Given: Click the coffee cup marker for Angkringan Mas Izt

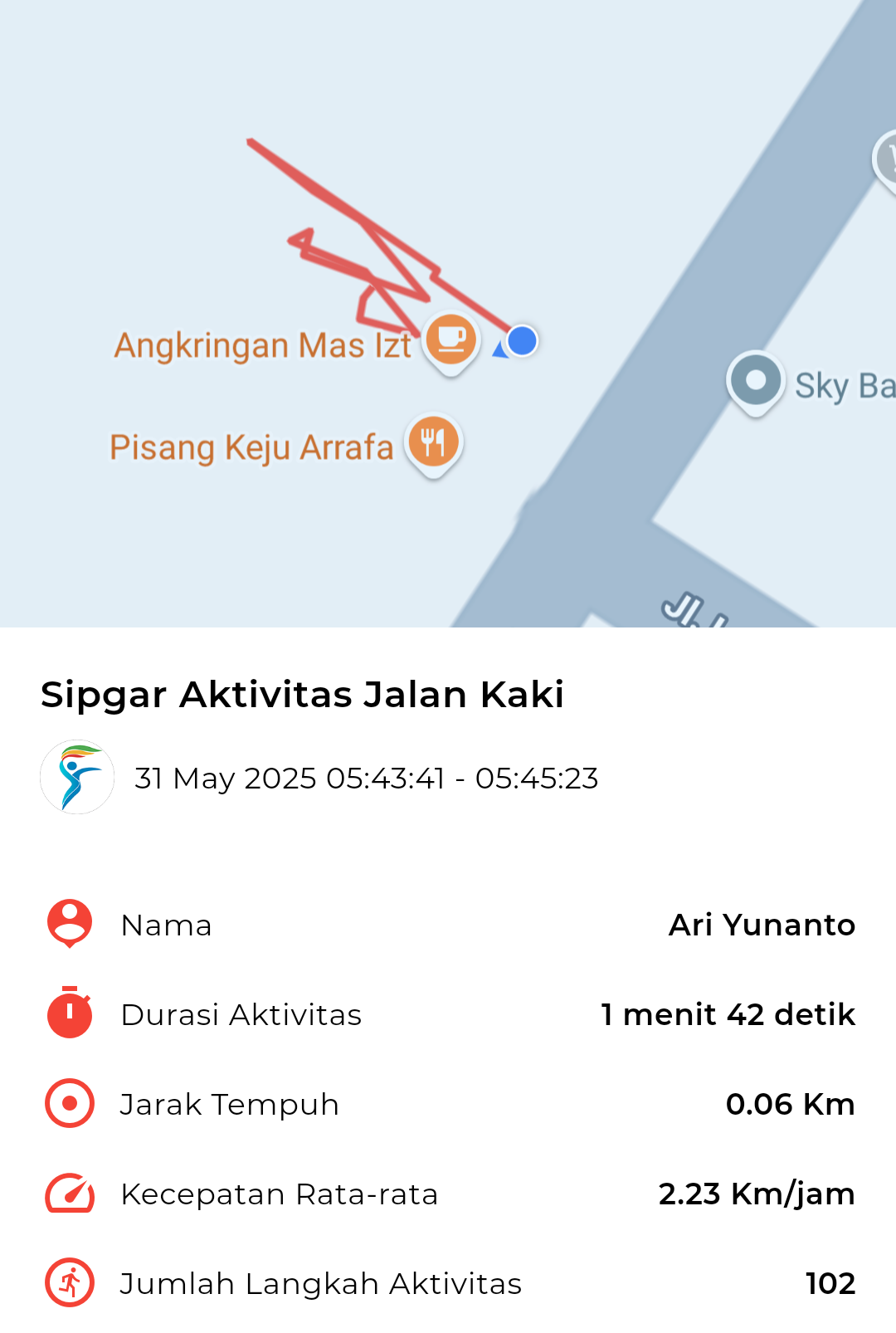Looking at the screenshot, I should [x=450, y=339].
